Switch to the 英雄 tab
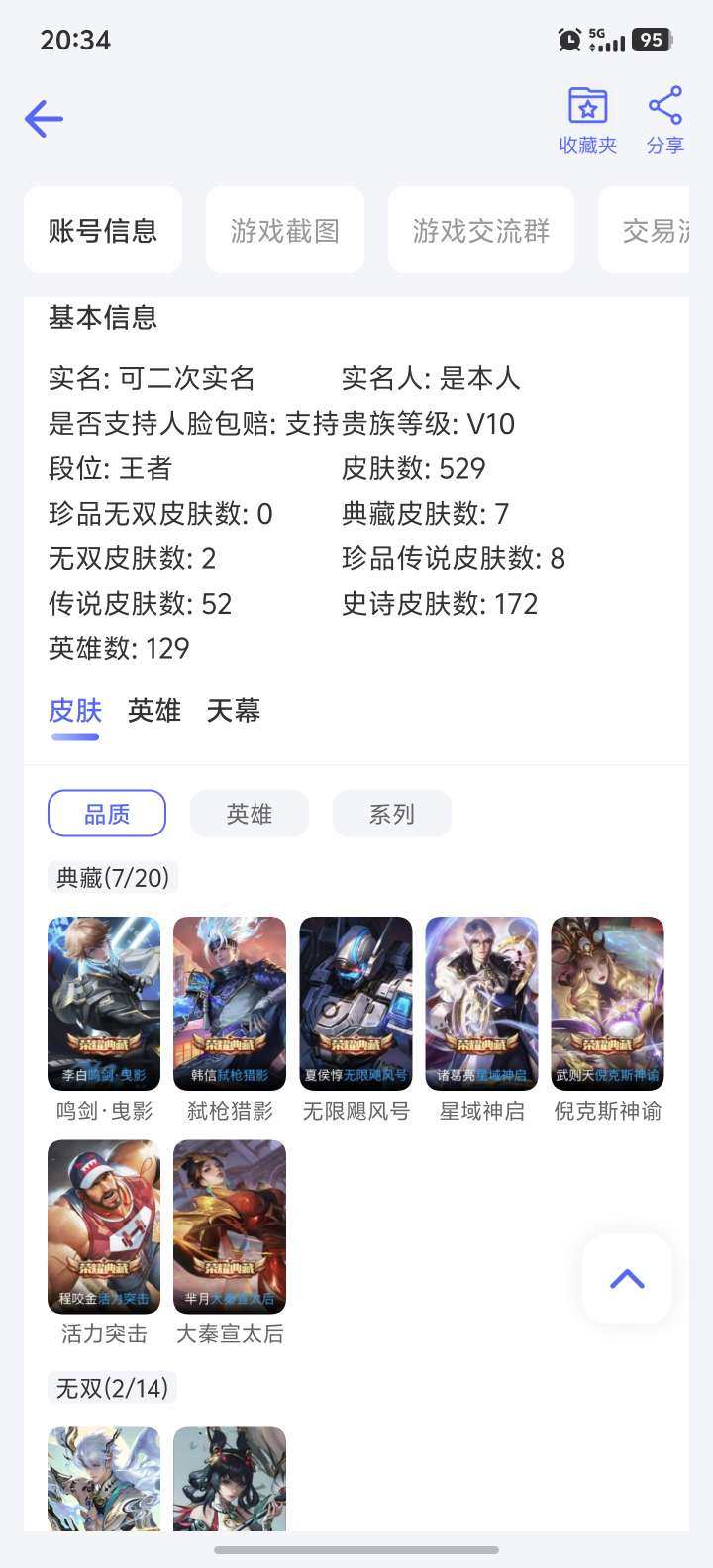The width and height of the screenshot is (713, 1568). click(x=153, y=711)
